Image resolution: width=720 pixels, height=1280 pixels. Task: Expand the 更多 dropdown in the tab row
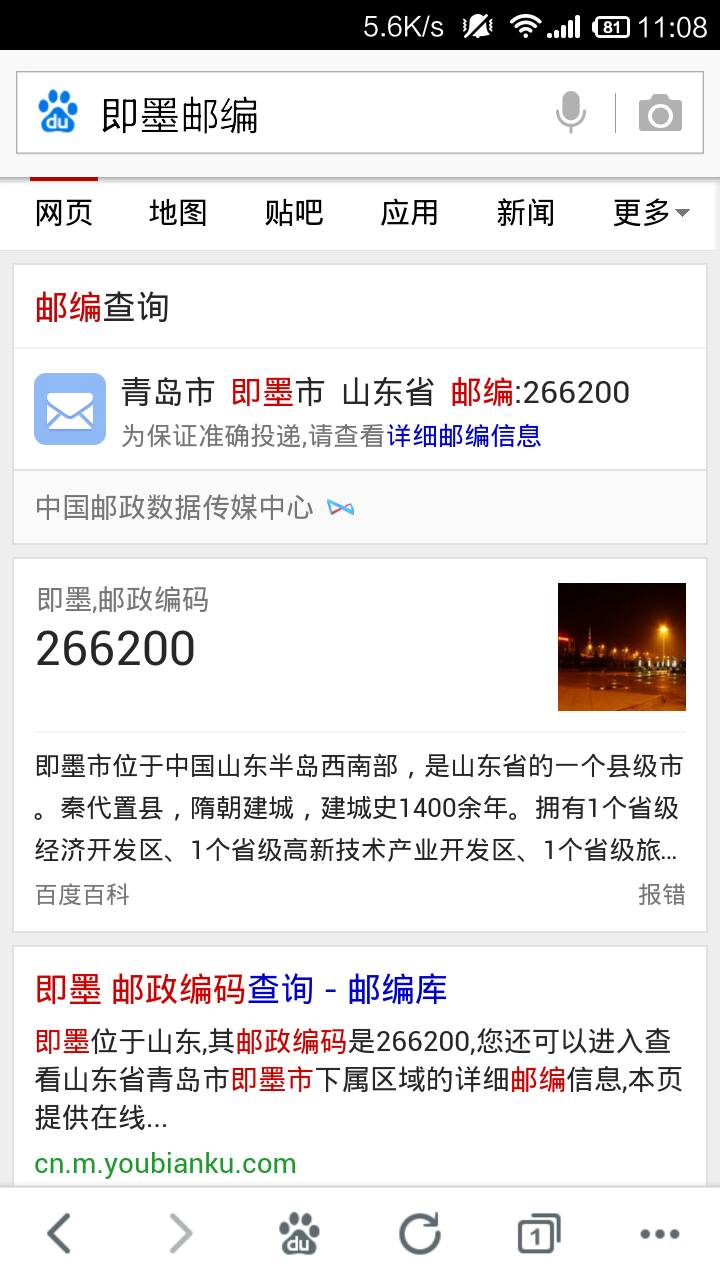pyautogui.click(x=650, y=213)
